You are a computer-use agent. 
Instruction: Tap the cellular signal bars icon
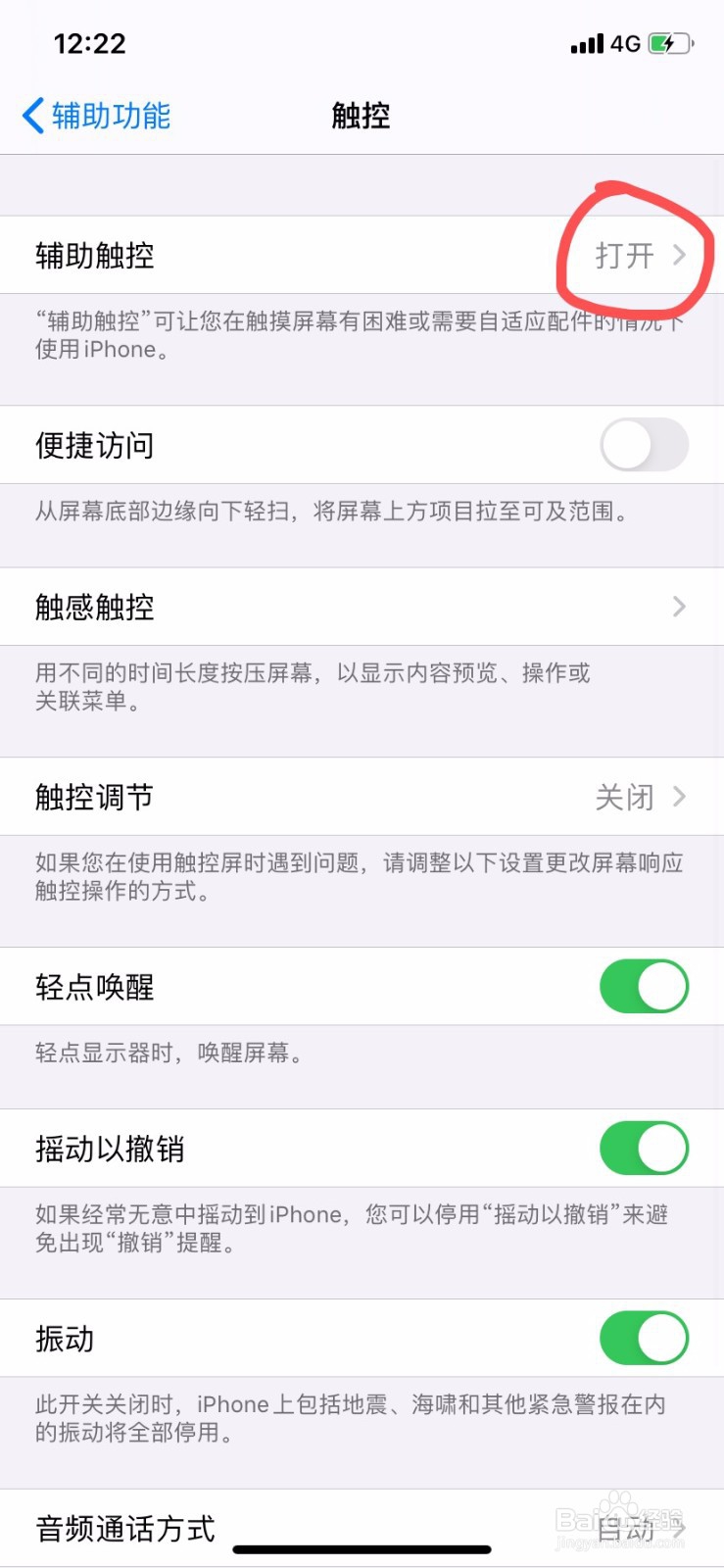pyautogui.click(x=585, y=43)
